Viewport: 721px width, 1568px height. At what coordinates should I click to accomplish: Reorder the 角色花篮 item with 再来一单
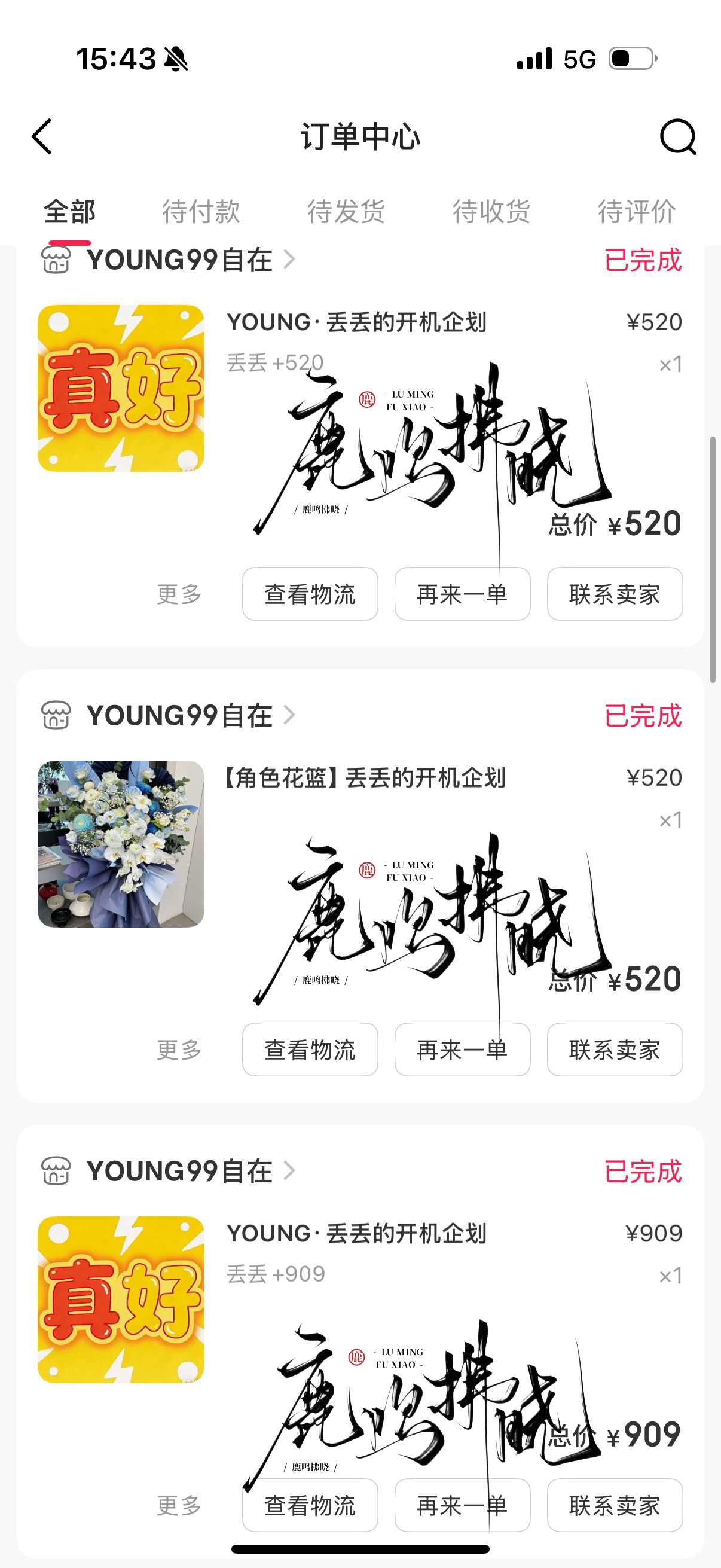pyautogui.click(x=462, y=1050)
